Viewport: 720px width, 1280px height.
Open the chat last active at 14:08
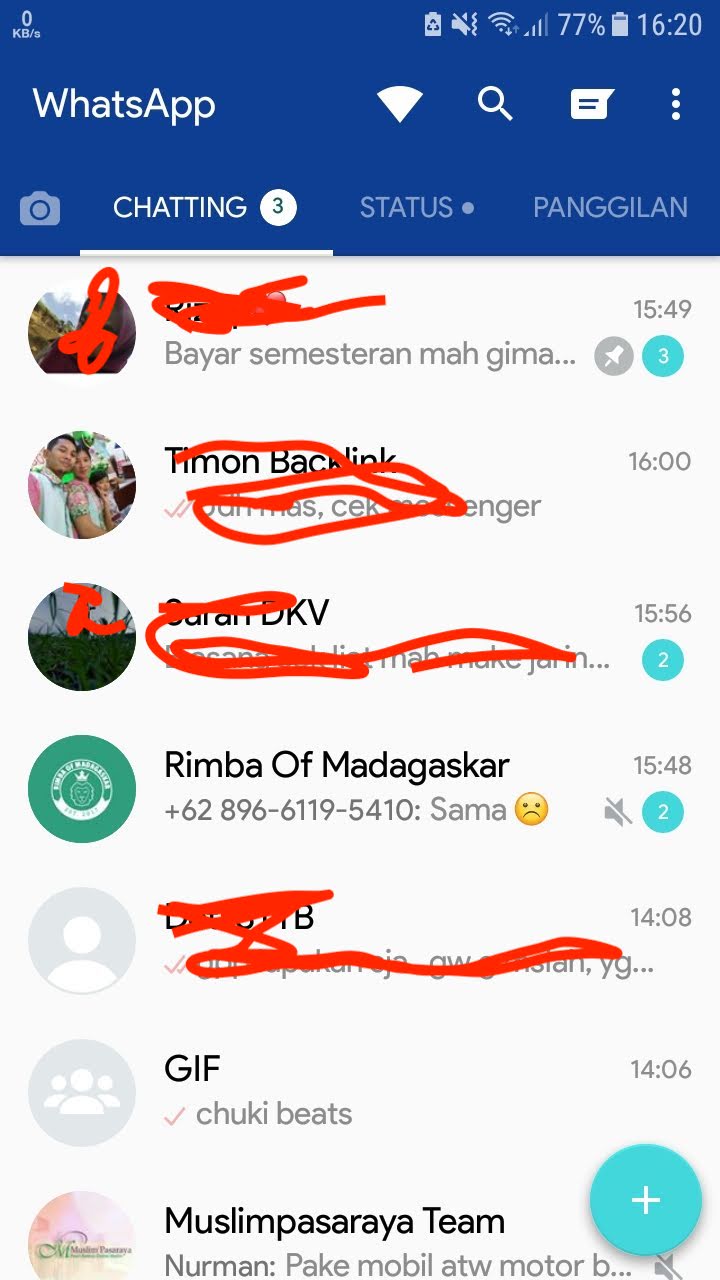click(380, 940)
